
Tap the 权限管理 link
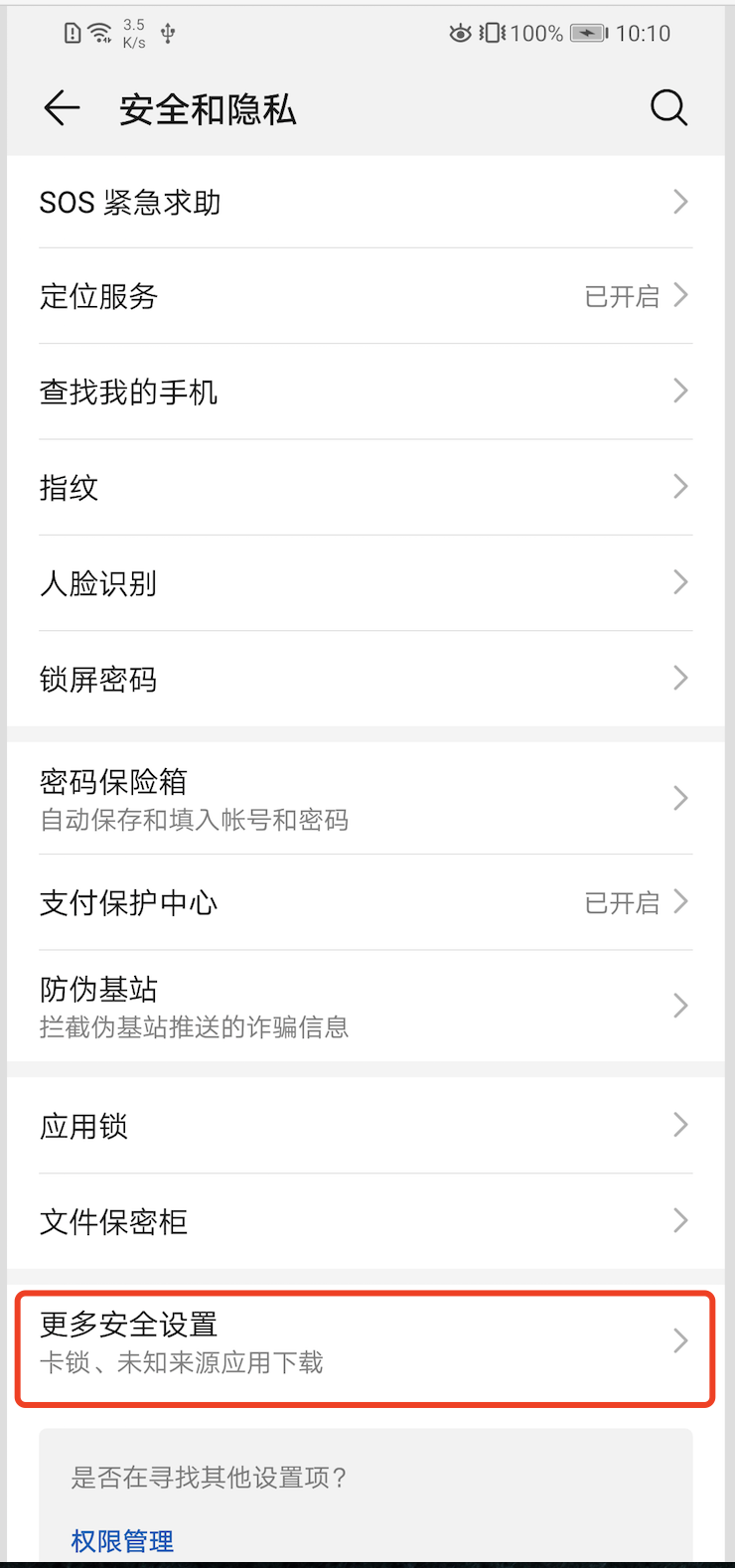(x=123, y=1540)
